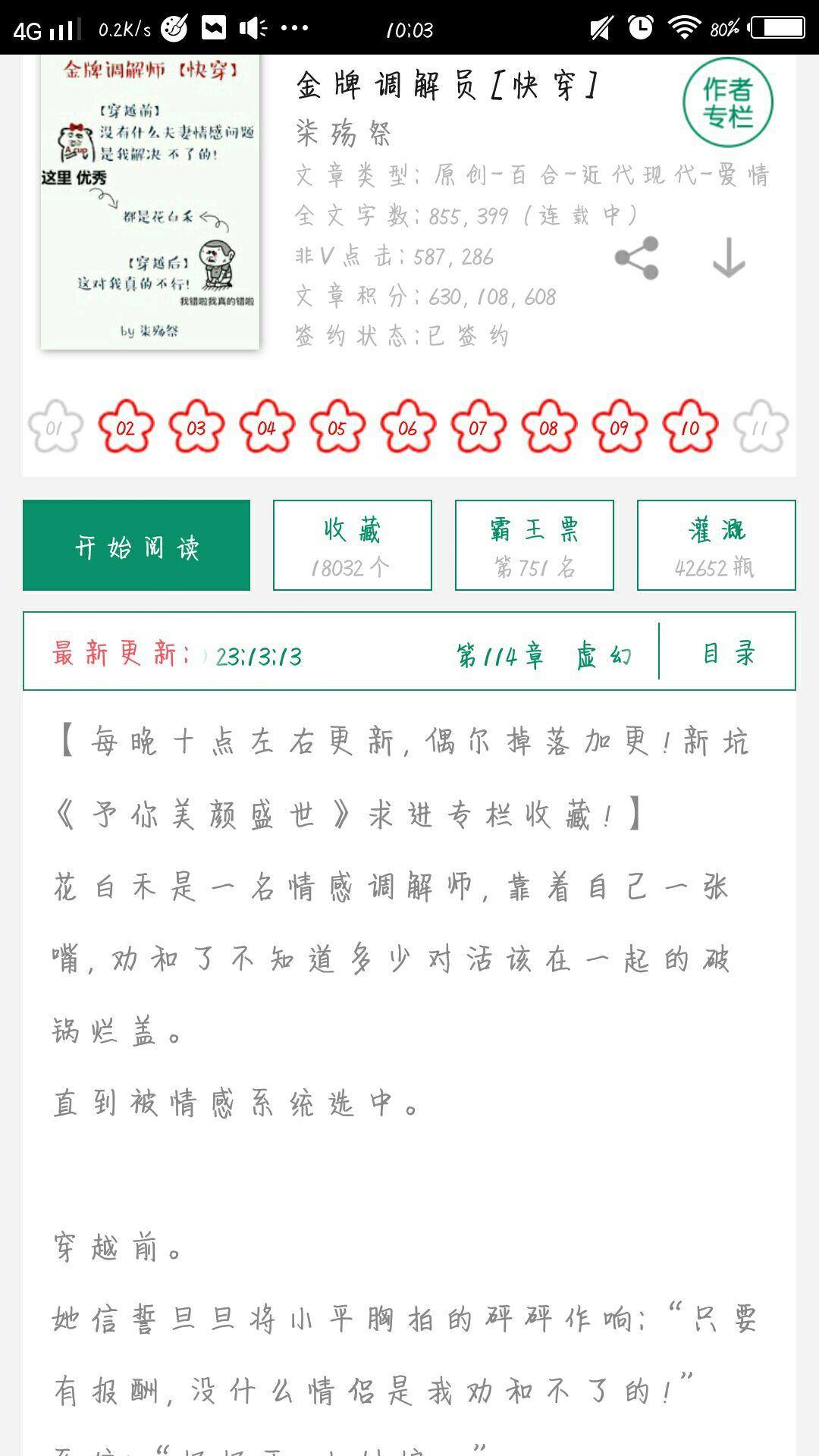
Task: Open latest chapter 第114章 虚幻
Action: click(544, 654)
